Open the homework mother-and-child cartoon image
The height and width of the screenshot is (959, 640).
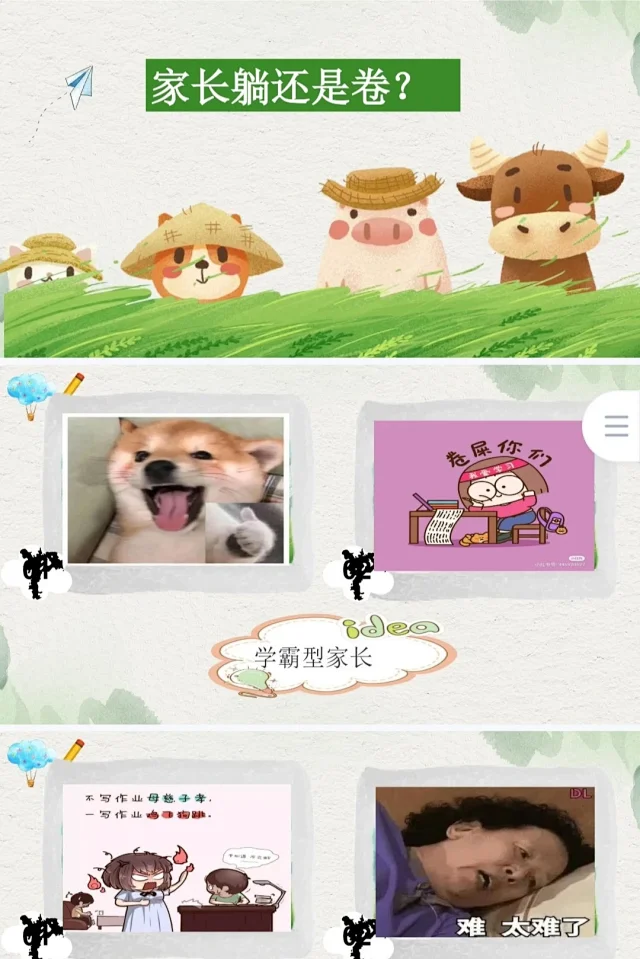click(x=177, y=857)
